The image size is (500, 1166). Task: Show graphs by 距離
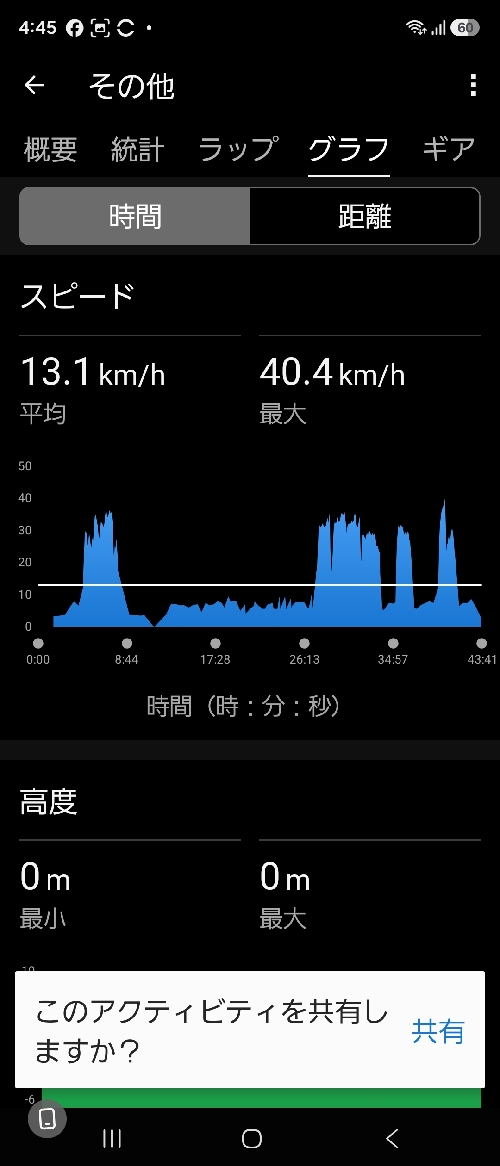(x=365, y=216)
